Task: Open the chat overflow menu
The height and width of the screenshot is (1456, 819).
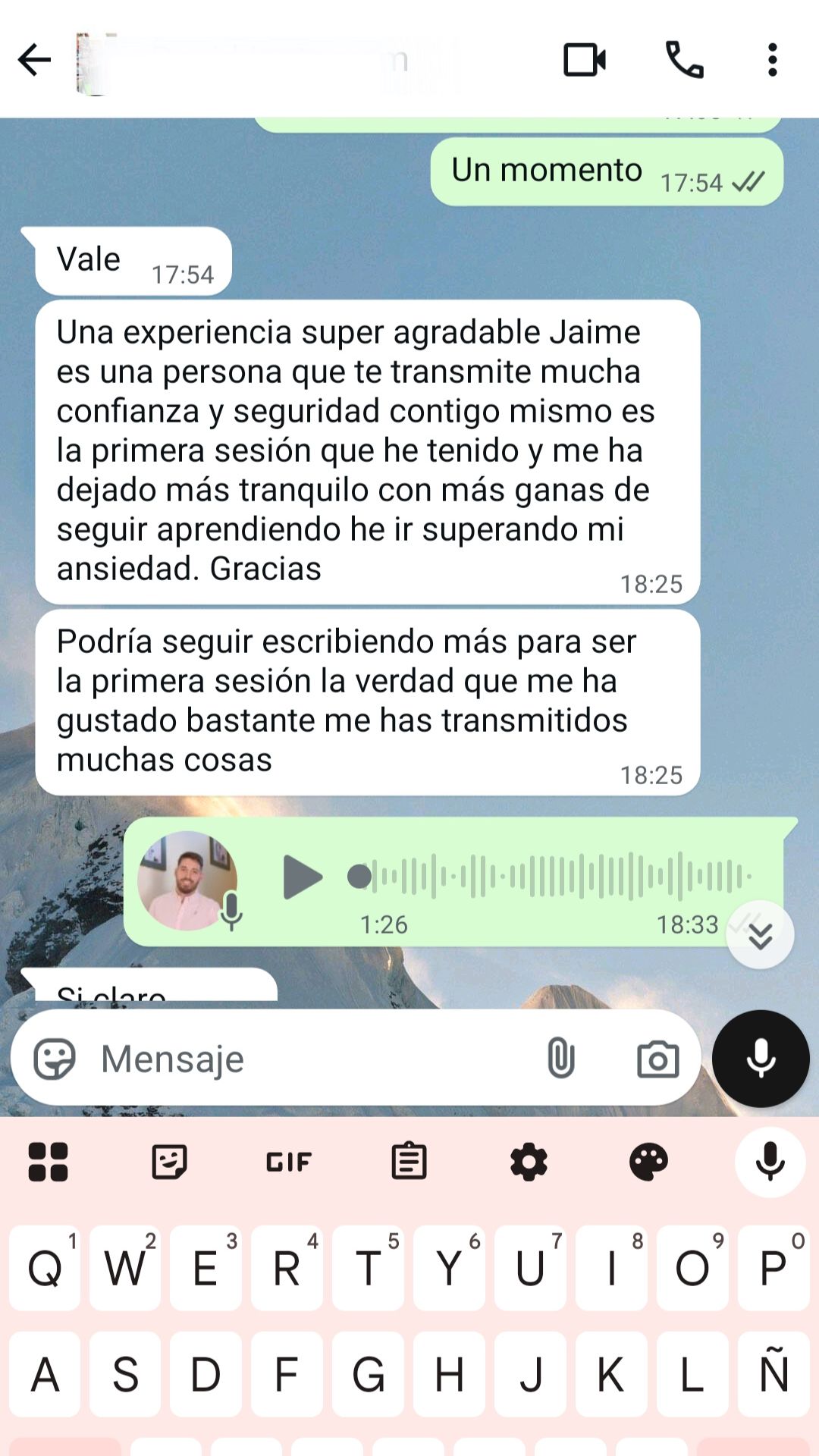Action: [772, 60]
